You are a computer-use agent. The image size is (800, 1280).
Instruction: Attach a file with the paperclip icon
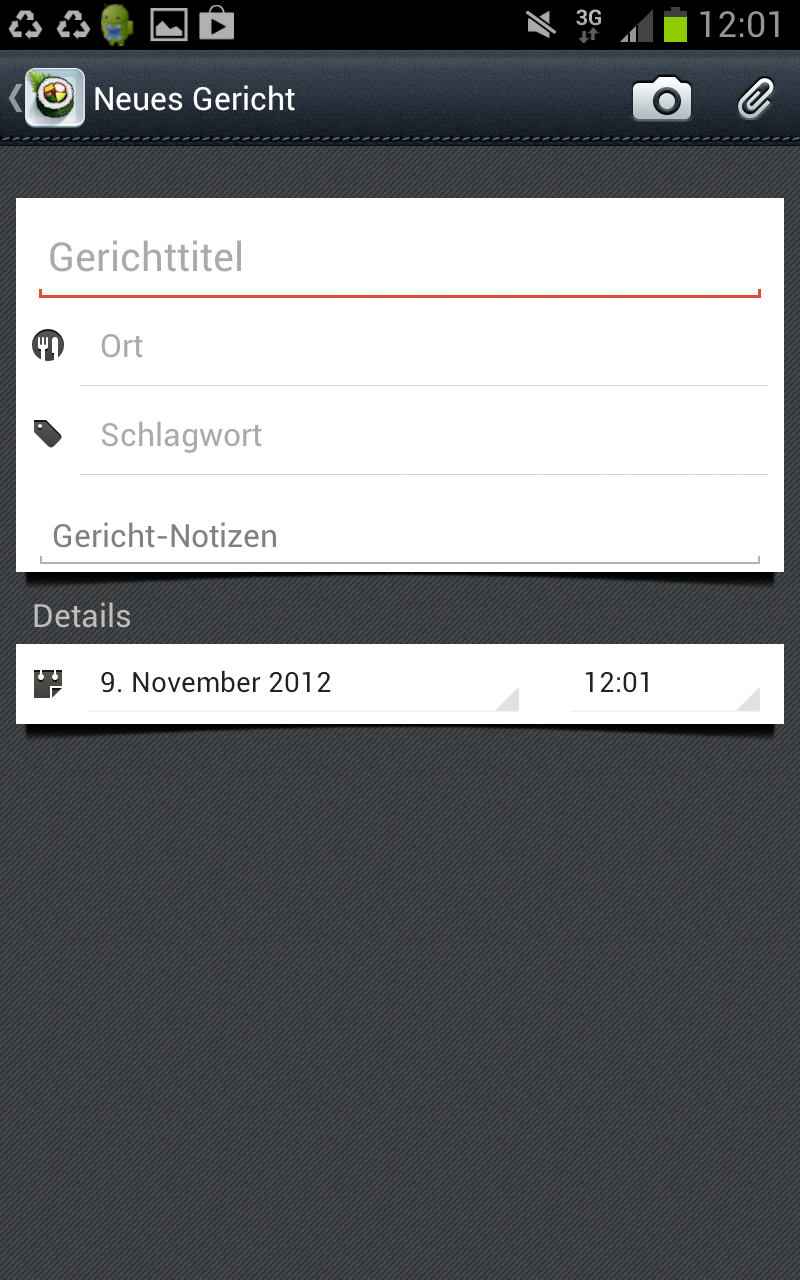(756, 99)
